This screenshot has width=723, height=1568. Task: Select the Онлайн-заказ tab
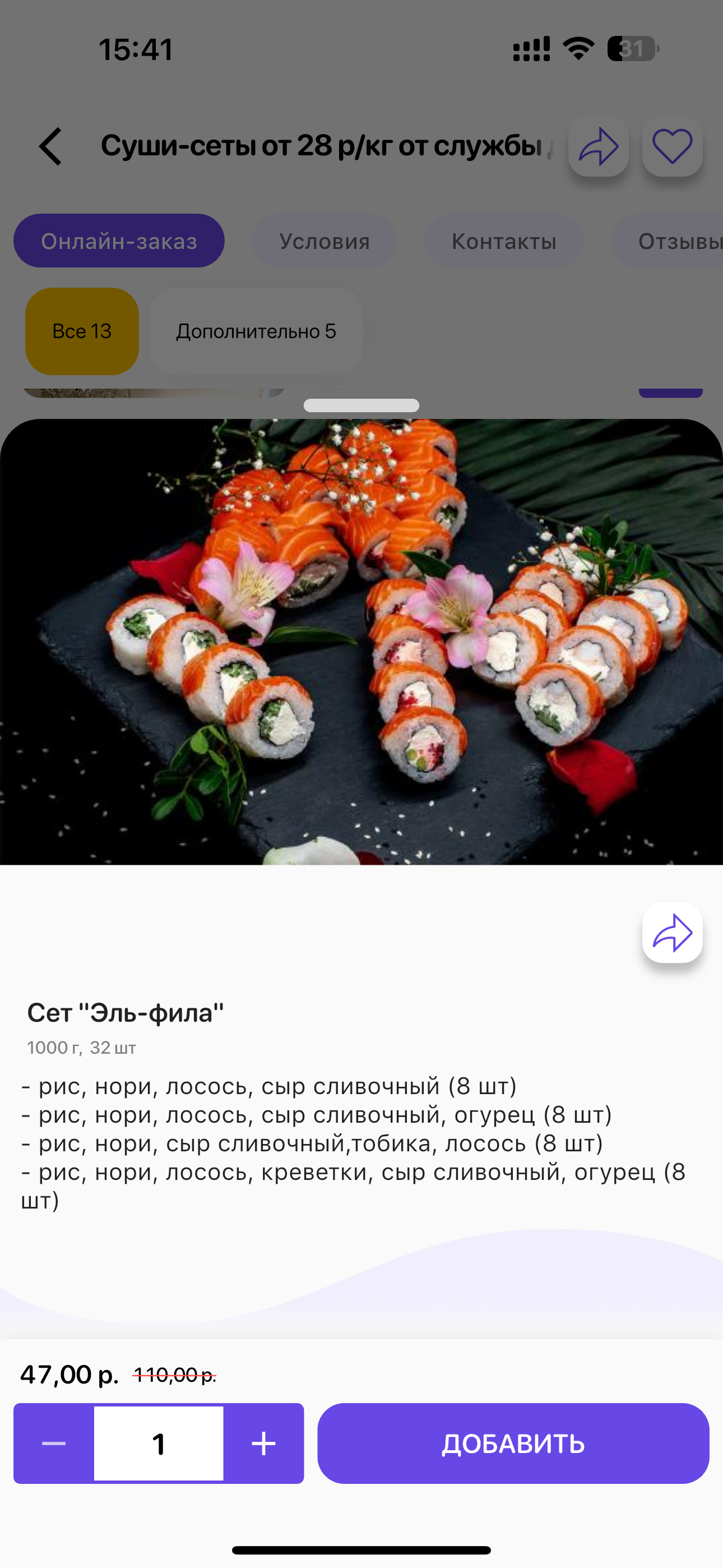click(119, 241)
